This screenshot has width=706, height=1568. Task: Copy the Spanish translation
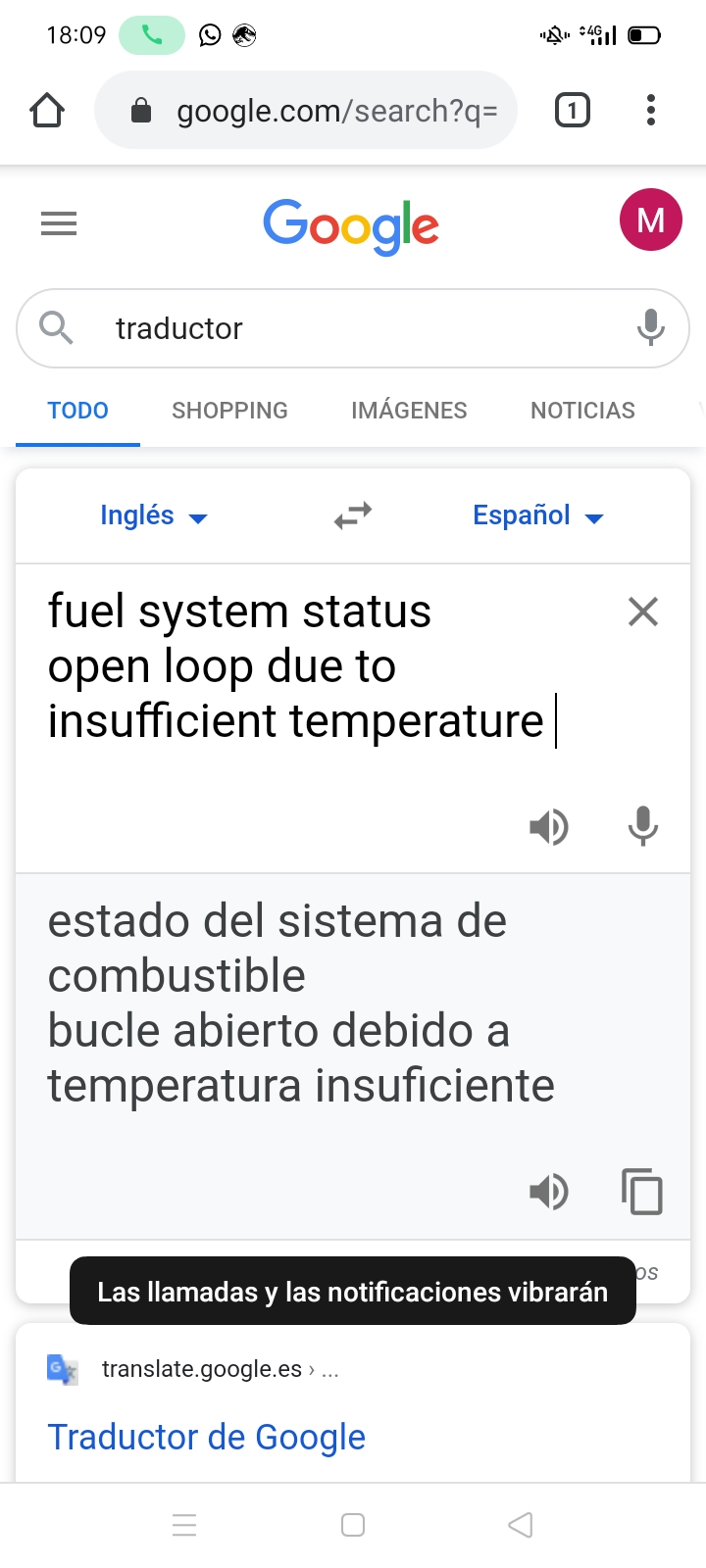point(642,1192)
